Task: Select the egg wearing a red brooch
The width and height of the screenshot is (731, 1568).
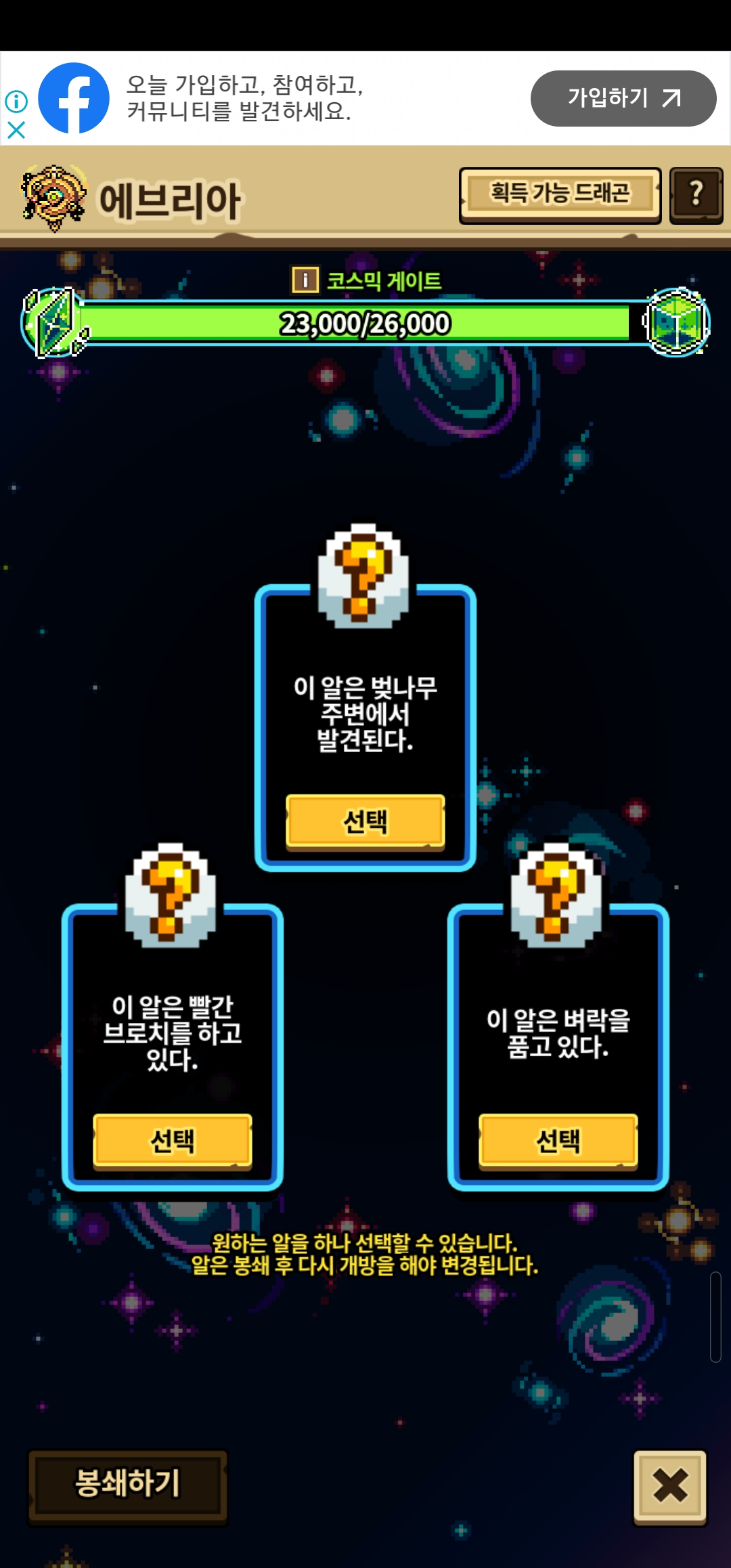Action: pyautogui.click(x=173, y=1141)
